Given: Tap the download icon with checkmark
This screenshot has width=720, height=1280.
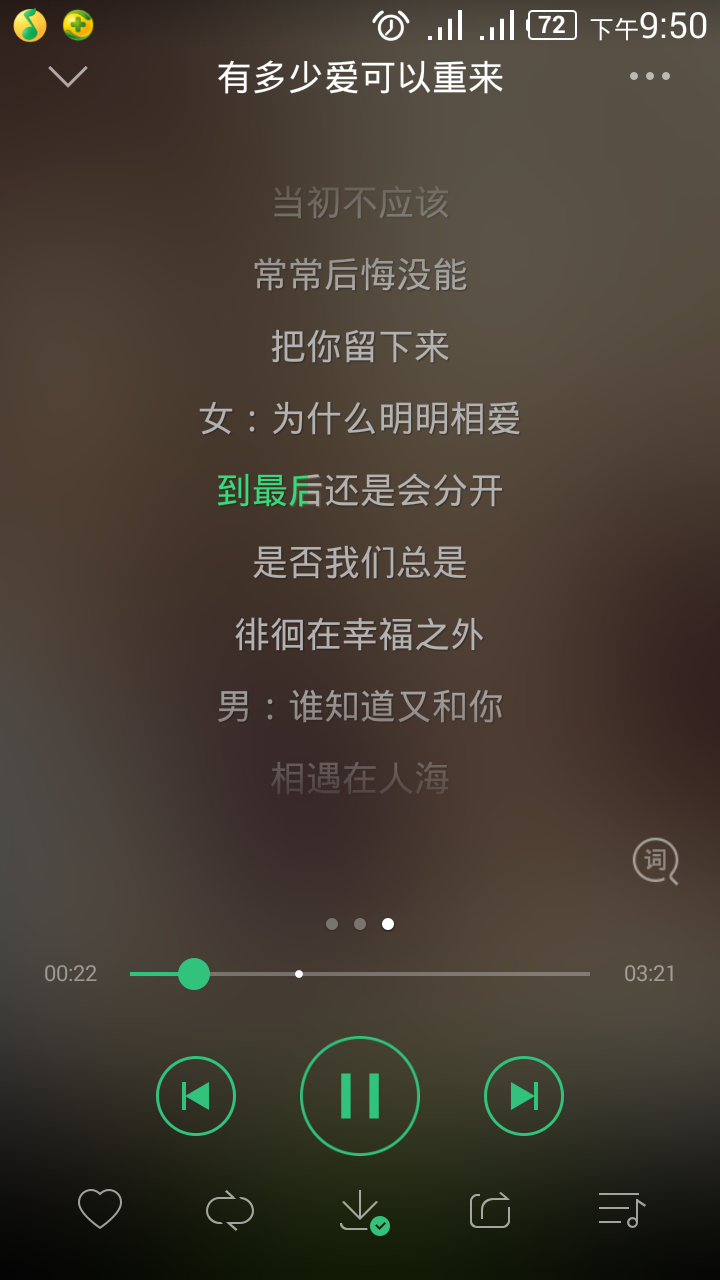Looking at the screenshot, I should 360,1209.
